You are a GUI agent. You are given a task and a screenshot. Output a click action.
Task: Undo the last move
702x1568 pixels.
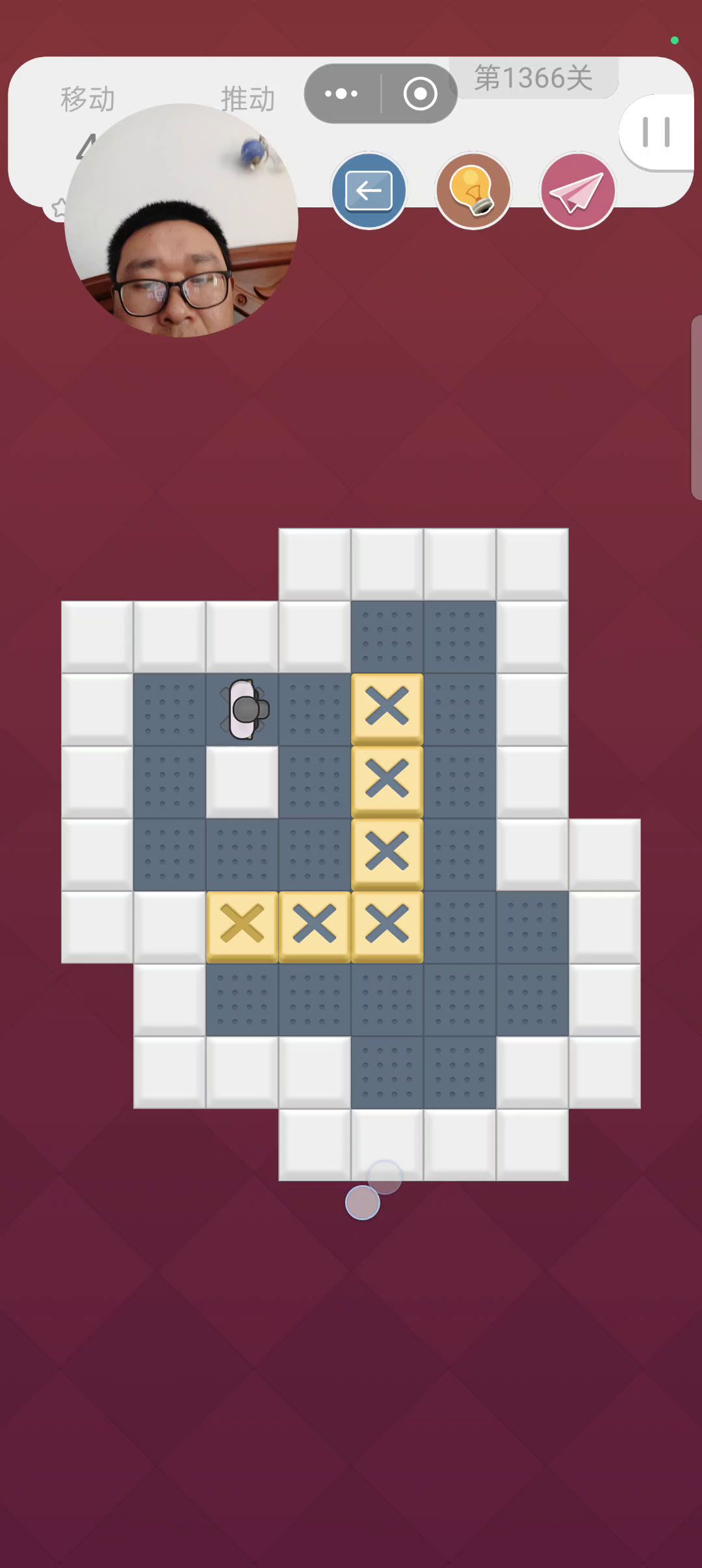[369, 190]
